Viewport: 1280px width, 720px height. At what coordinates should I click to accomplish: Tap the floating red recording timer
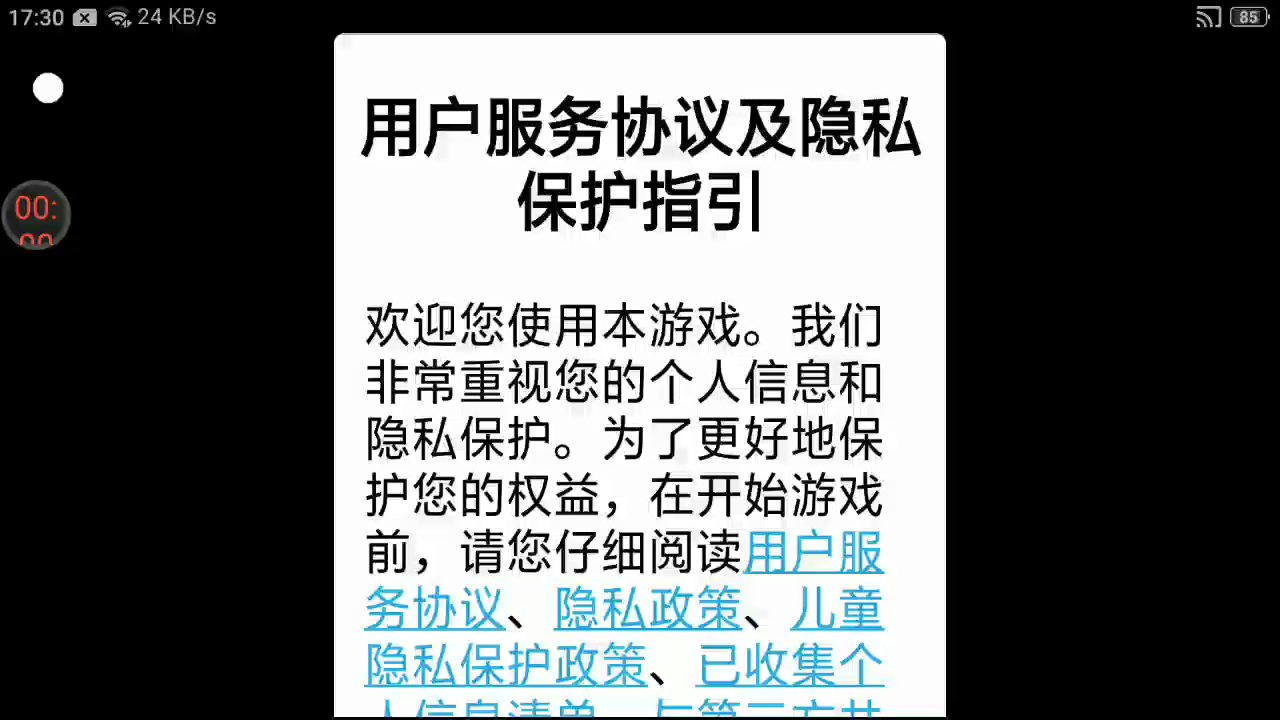(x=37, y=214)
